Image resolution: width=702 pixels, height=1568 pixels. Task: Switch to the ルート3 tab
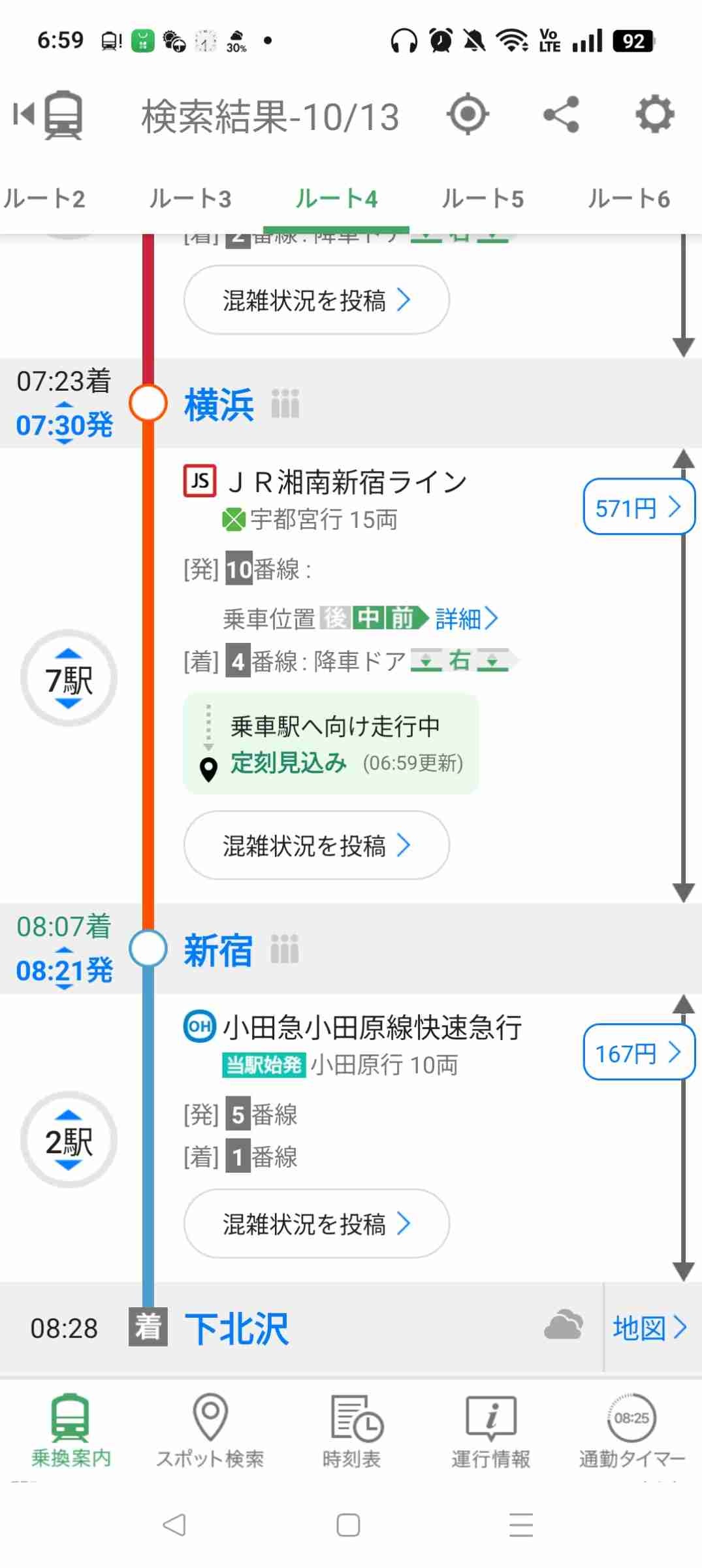[190, 199]
